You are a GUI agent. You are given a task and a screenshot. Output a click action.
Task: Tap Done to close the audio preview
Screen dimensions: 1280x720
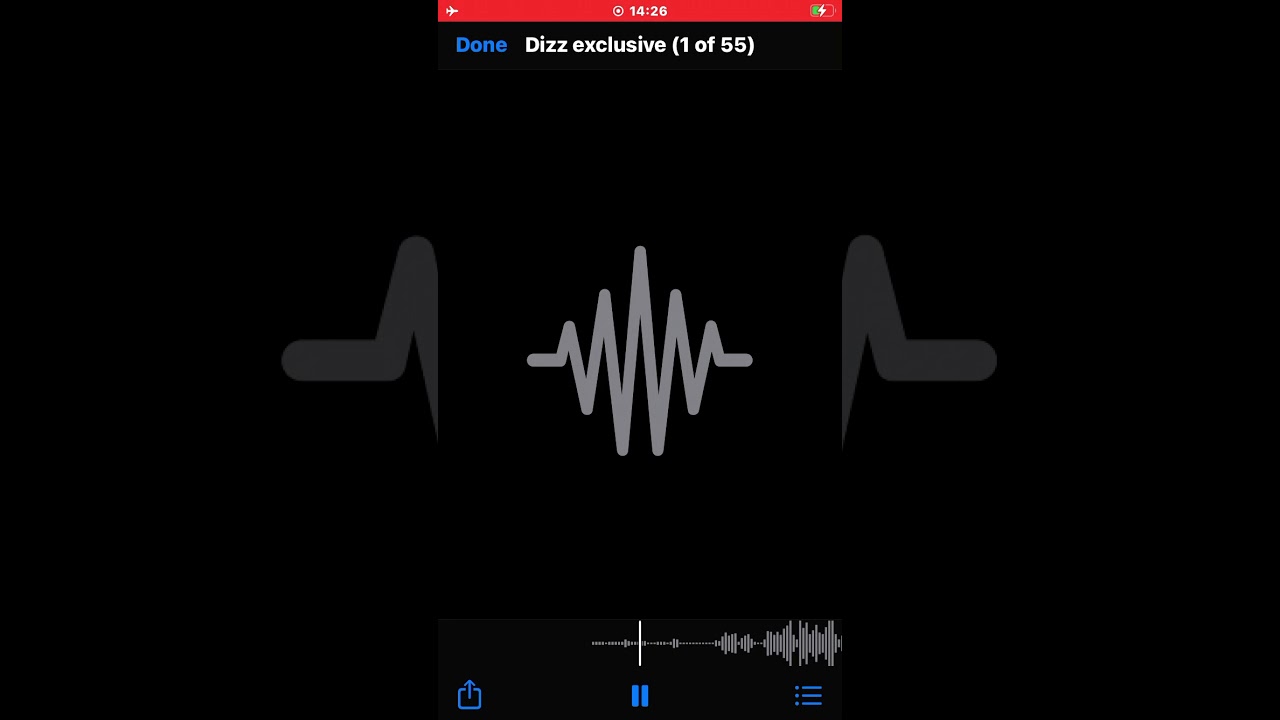(x=481, y=45)
